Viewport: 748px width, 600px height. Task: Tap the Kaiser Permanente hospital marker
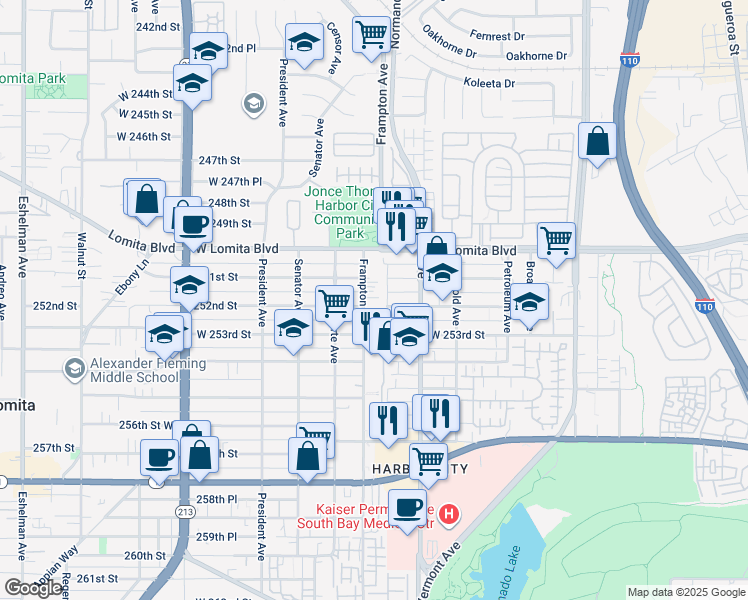point(449,515)
